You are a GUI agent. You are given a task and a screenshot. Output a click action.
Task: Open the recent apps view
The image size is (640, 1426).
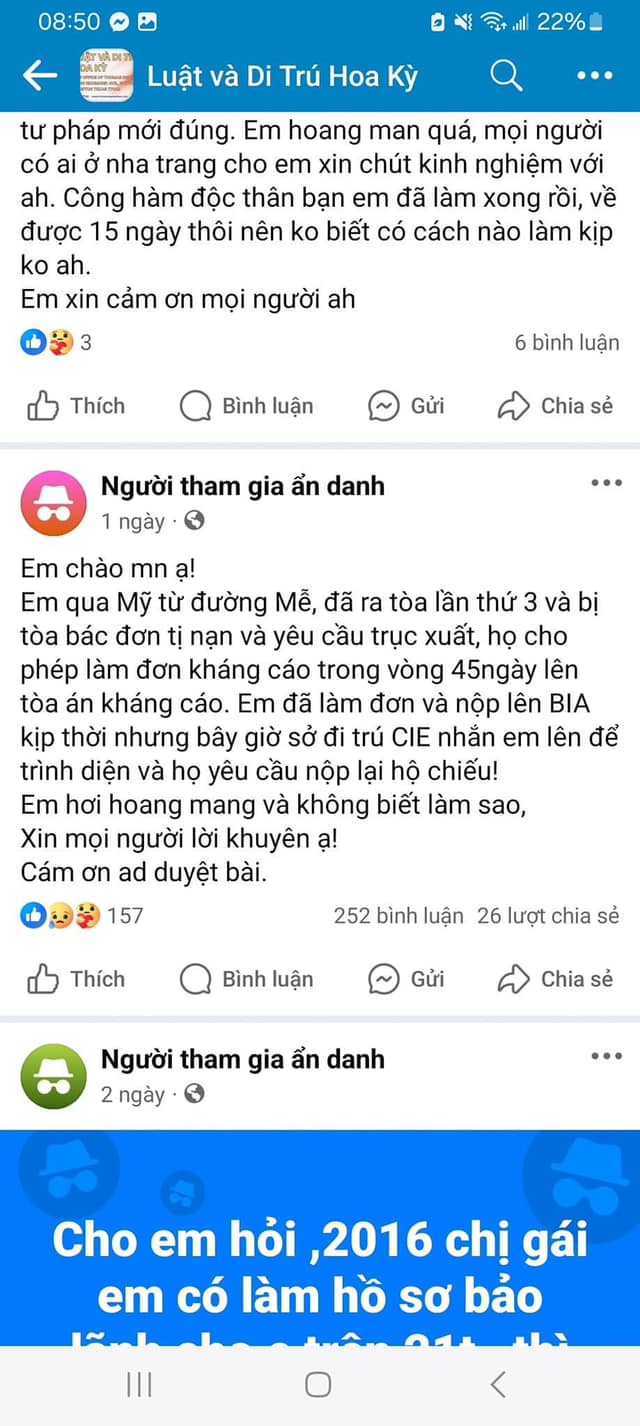[x=139, y=1384]
